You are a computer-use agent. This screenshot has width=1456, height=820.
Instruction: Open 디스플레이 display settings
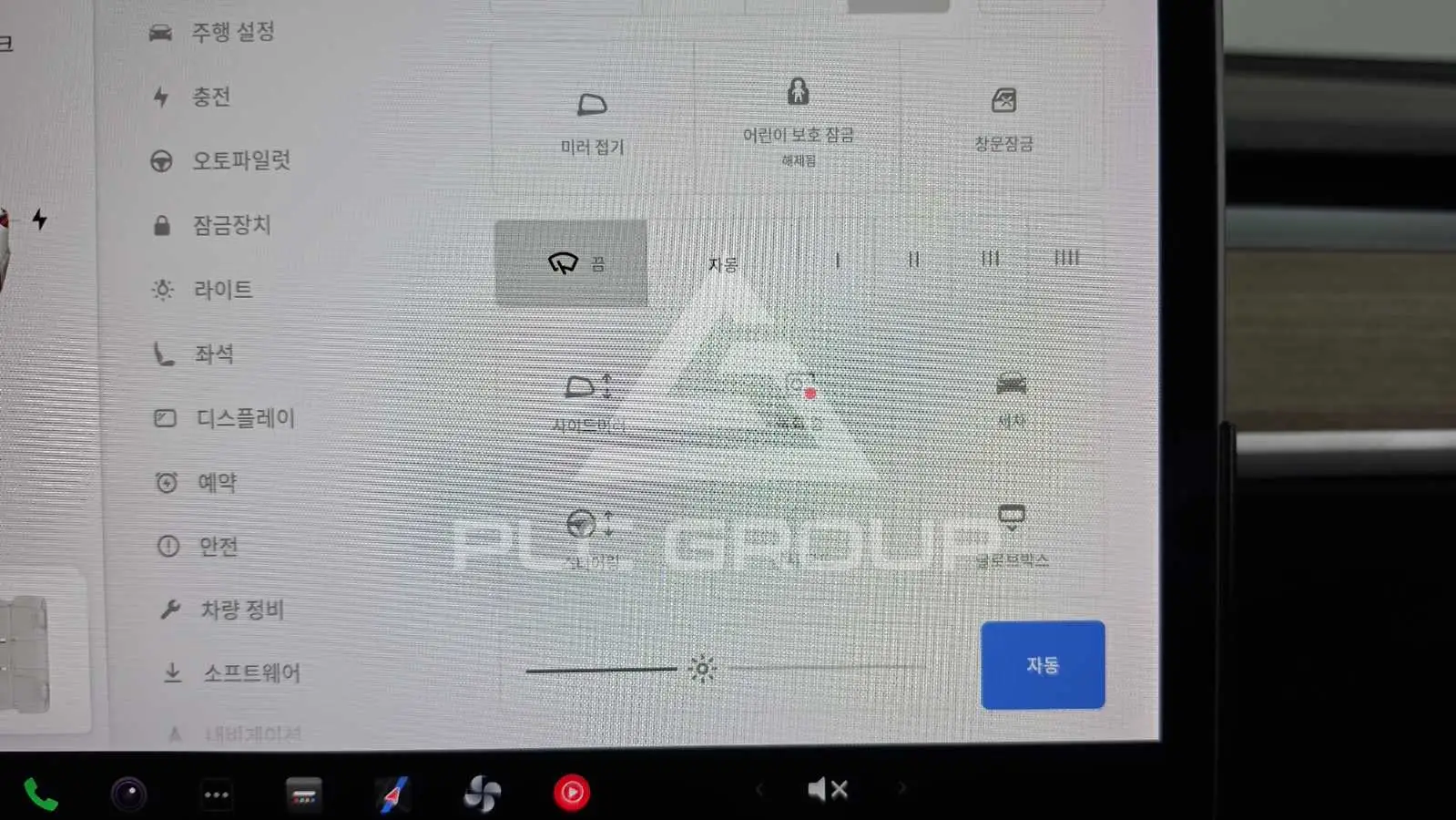click(224, 418)
